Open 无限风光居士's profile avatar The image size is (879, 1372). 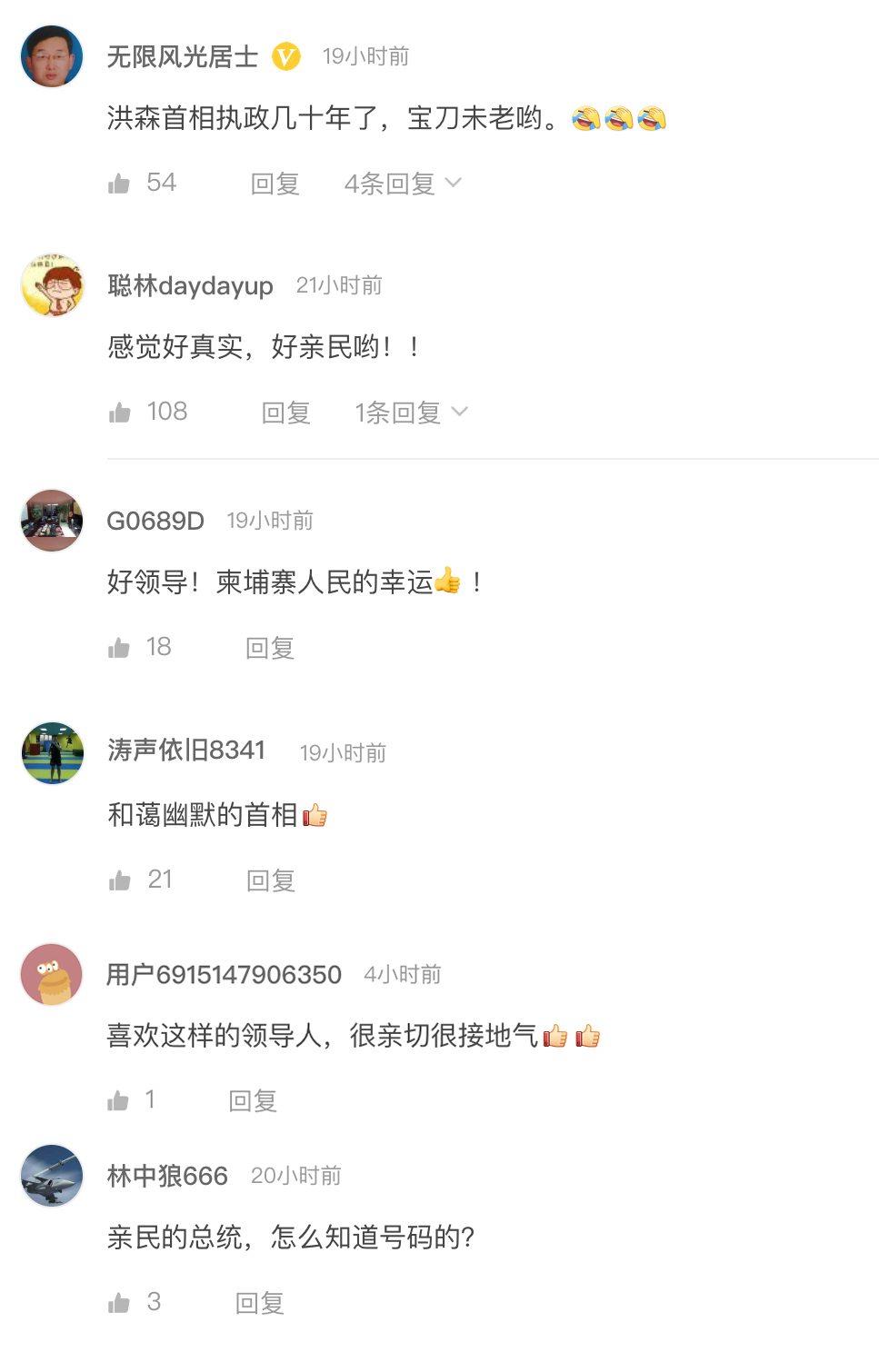point(52,56)
